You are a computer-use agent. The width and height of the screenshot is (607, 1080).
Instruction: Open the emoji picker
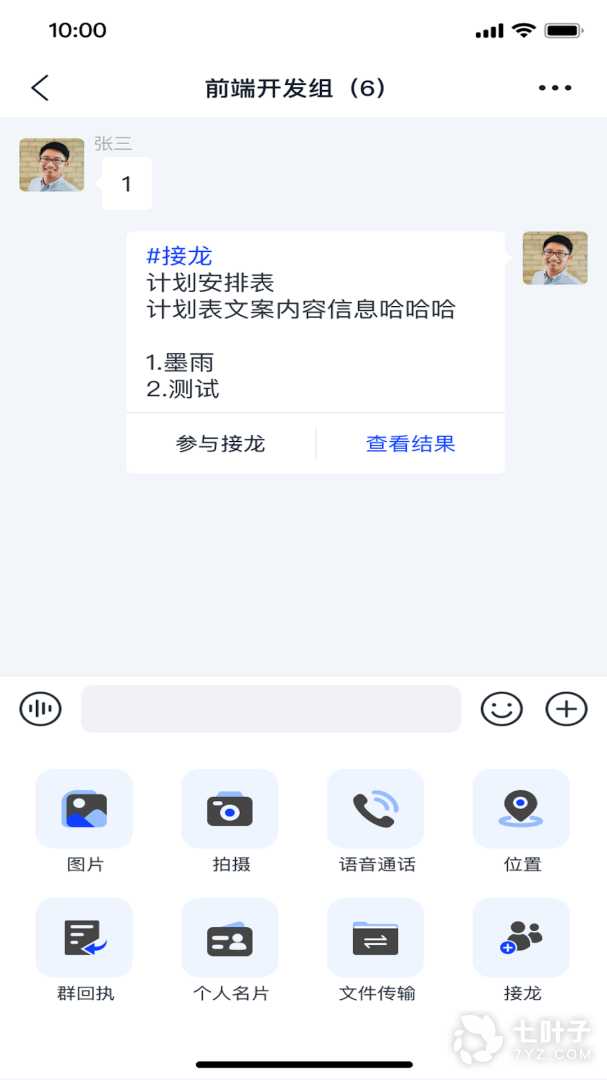(502, 709)
